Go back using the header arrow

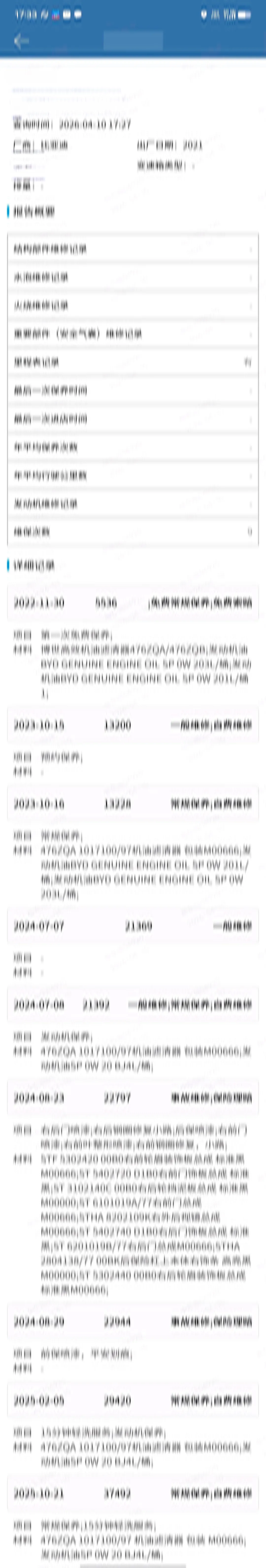pyautogui.click(x=21, y=41)
